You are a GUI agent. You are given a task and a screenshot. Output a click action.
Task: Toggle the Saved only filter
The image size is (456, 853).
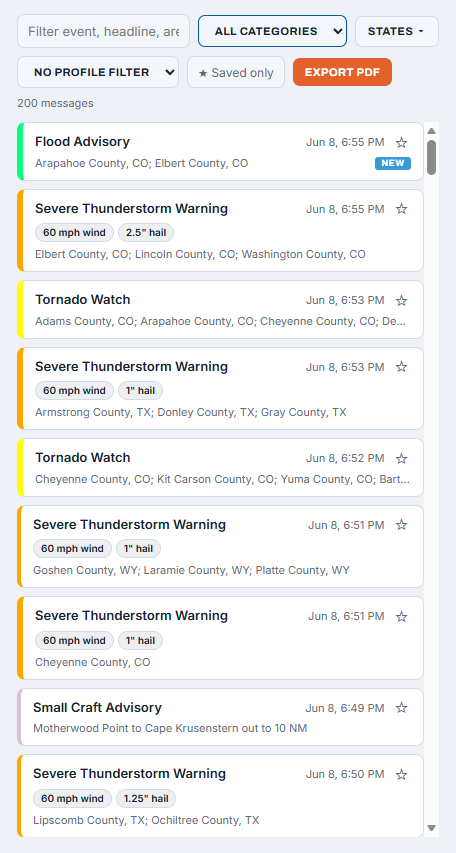[236, 72]
